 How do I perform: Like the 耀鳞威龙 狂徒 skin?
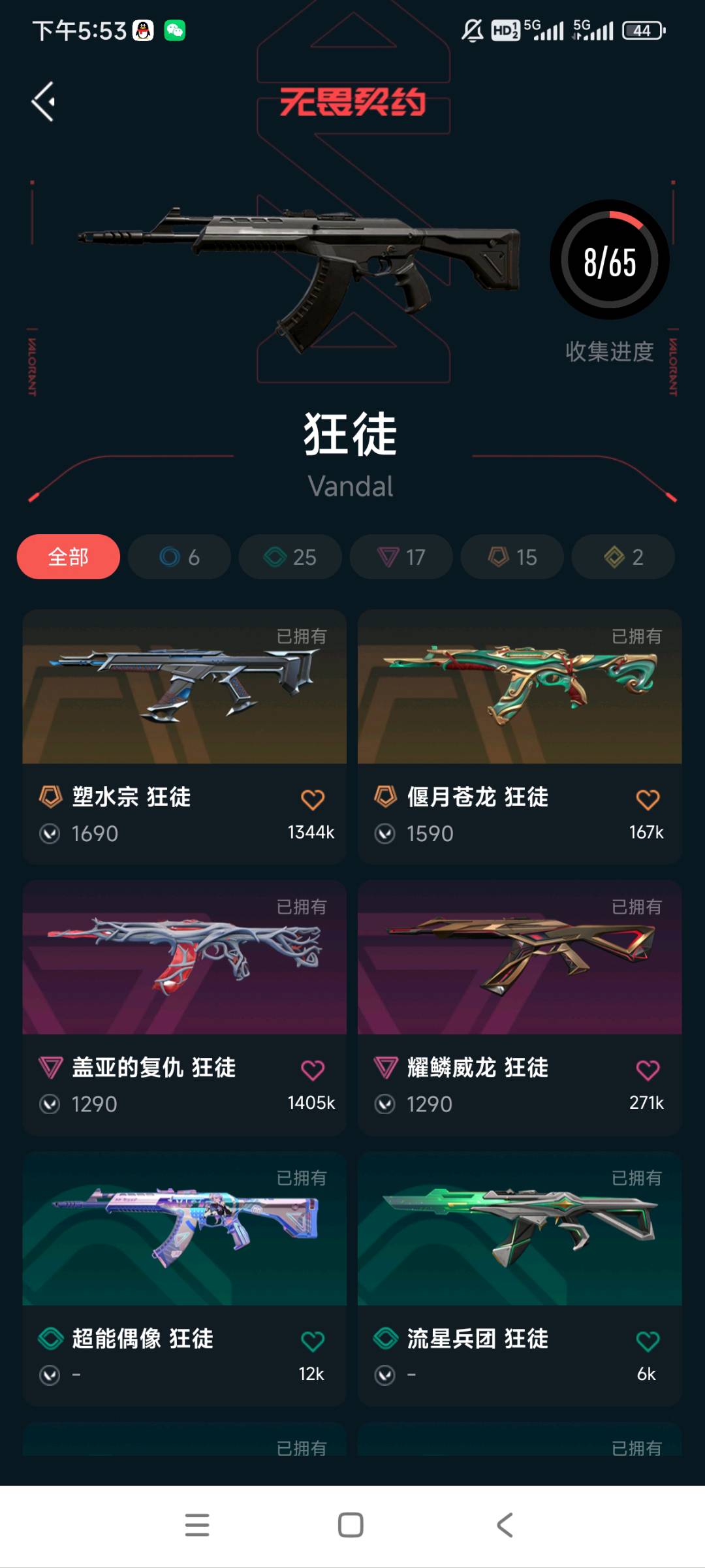(x=648, y=1070)
